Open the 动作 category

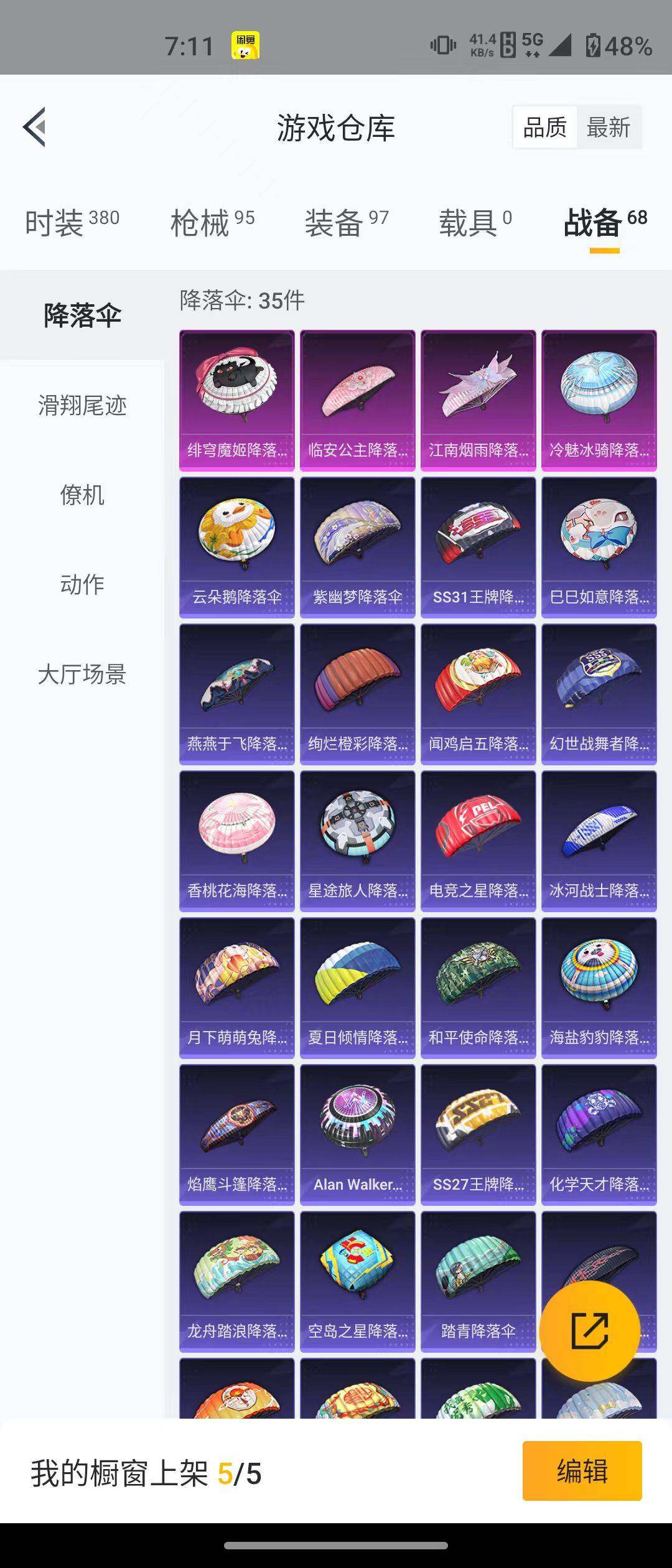pyautogui.click(x=81, y=584)
